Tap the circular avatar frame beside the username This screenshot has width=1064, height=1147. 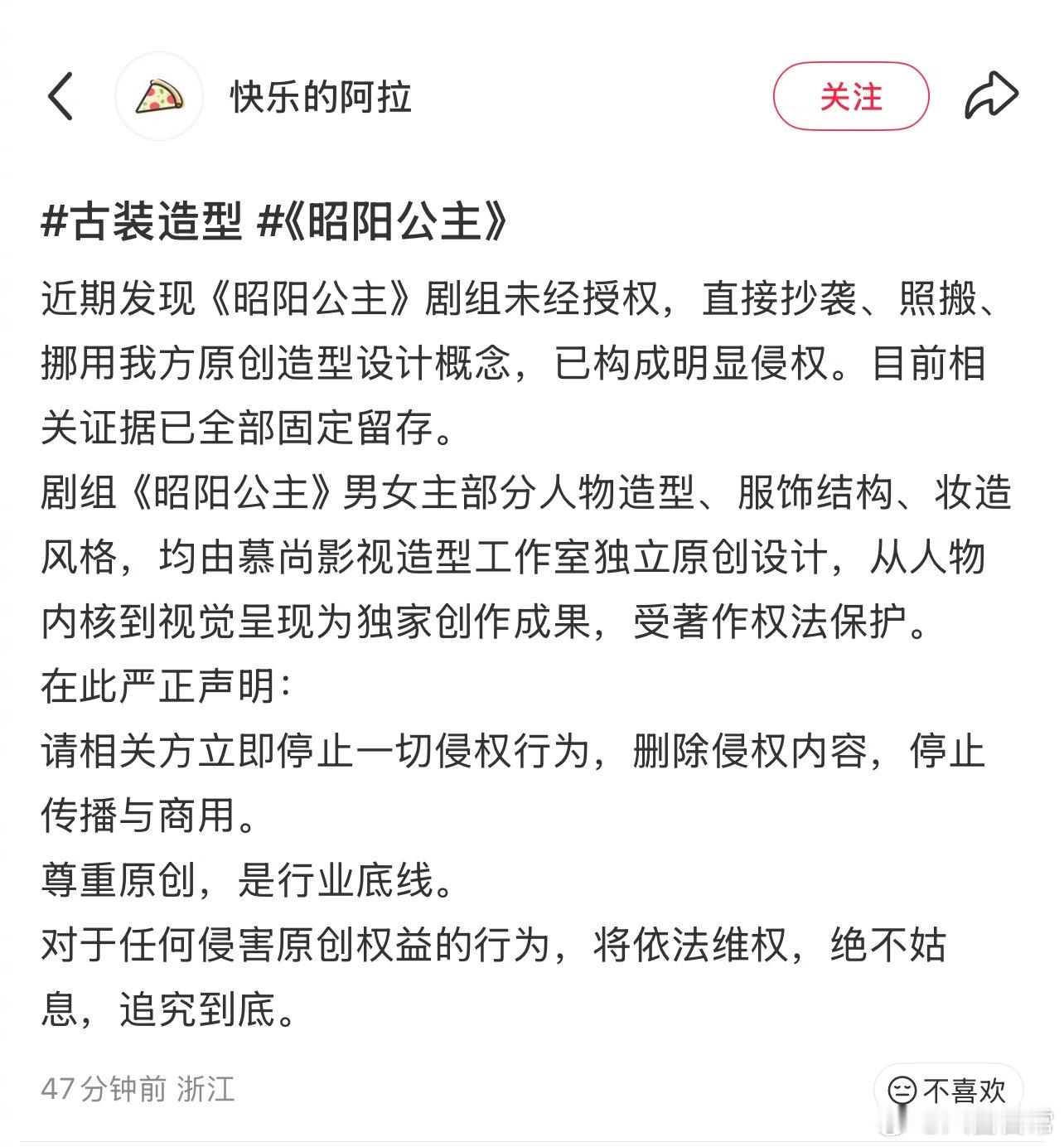[x=159, y=96]
